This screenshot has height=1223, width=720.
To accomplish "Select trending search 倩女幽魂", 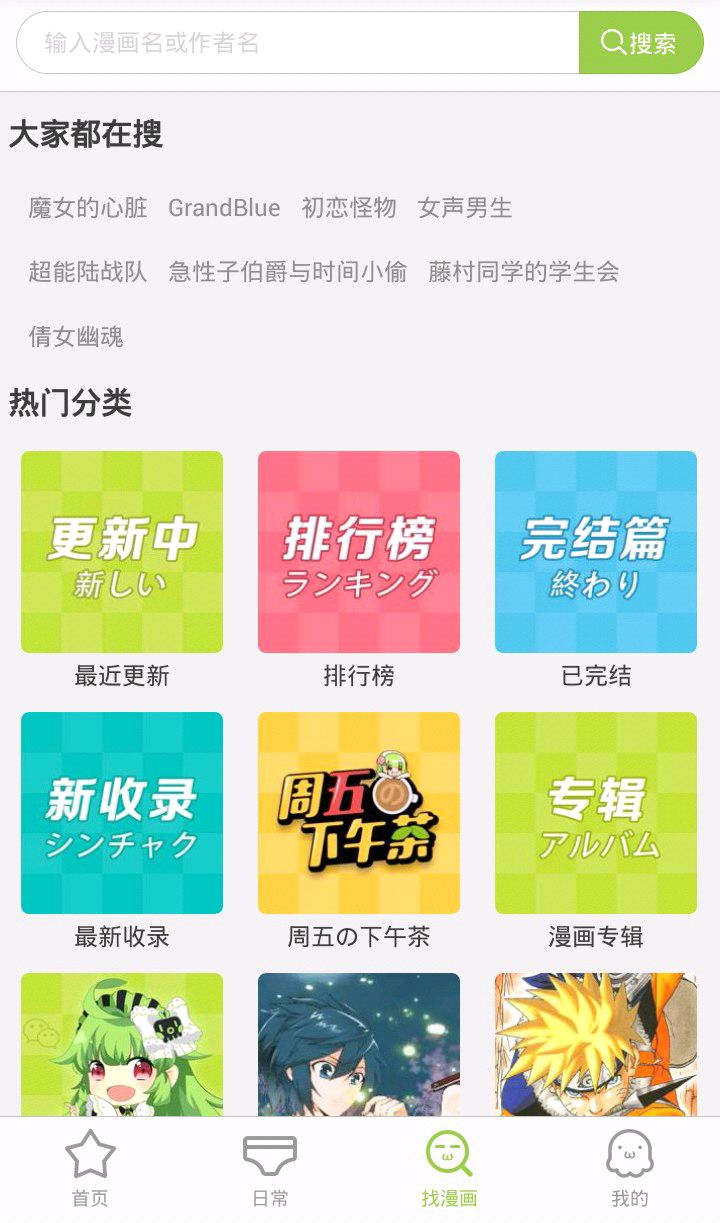I will [x=76, y=336].
